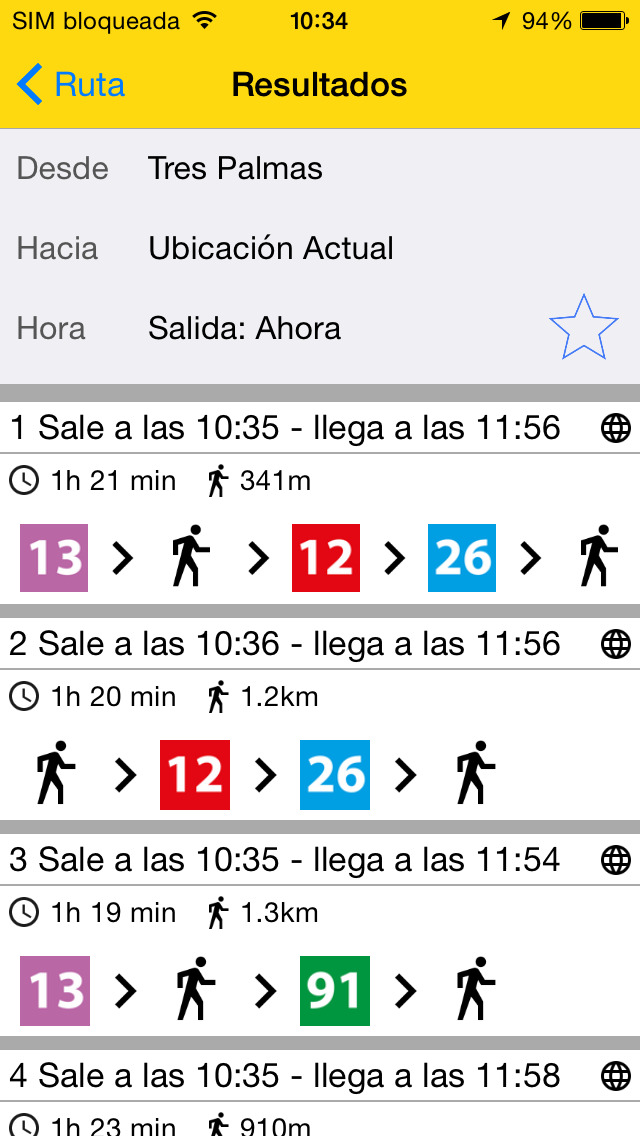The height and width of the screenshot is (1136, 640).
Task: Tap the globe icon on route 1
Action: 616,428
